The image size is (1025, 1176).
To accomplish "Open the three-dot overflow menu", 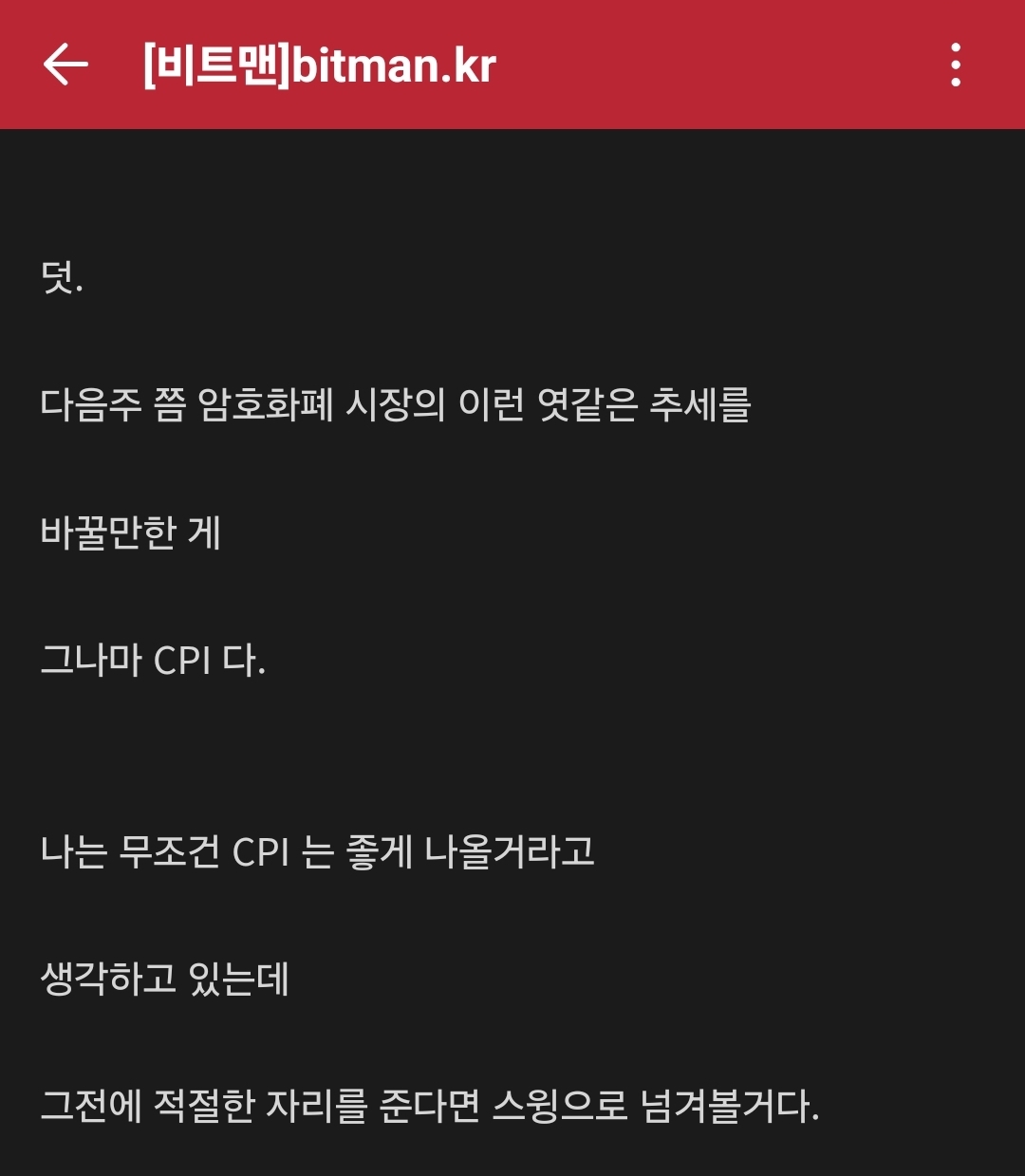I will pyautogui.click(x=955, y=65).
